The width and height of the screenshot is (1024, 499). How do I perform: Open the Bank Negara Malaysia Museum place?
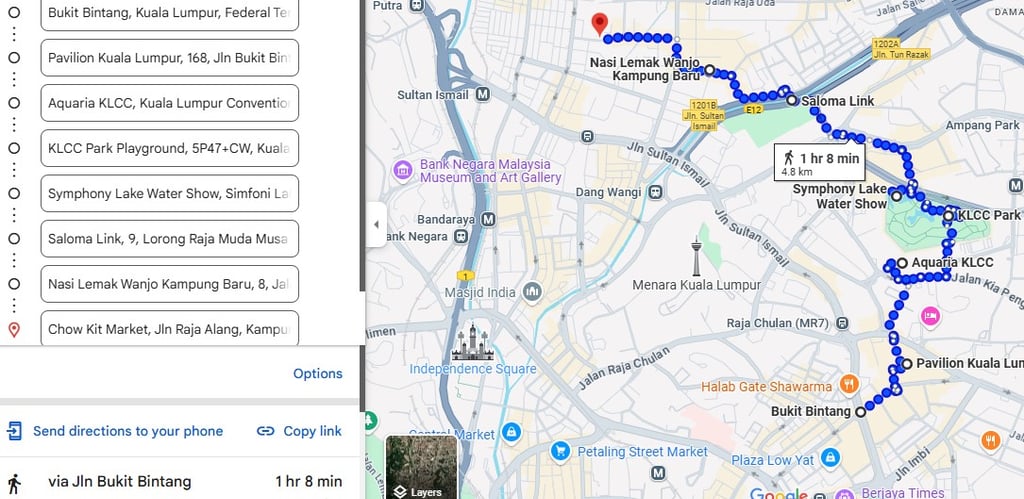click(x=403, y=171)
